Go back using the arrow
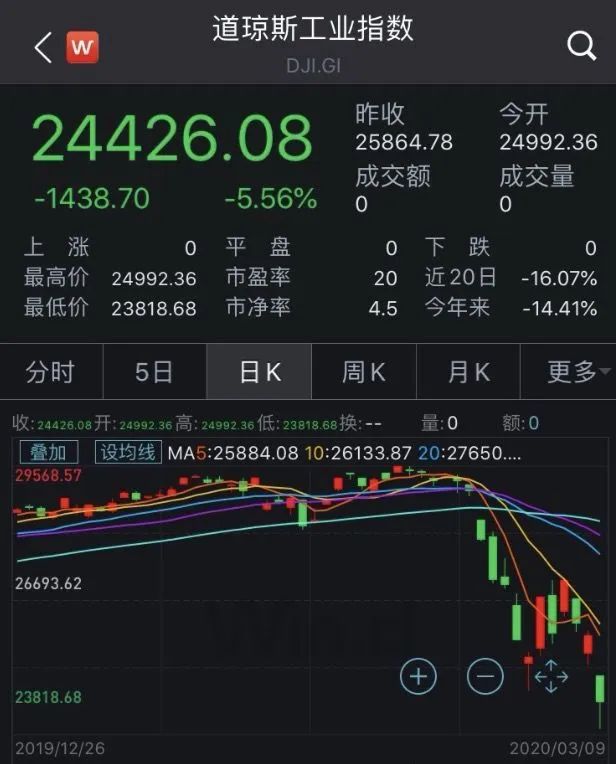This screenshot has width=616, height=764. tap(43, 47)
